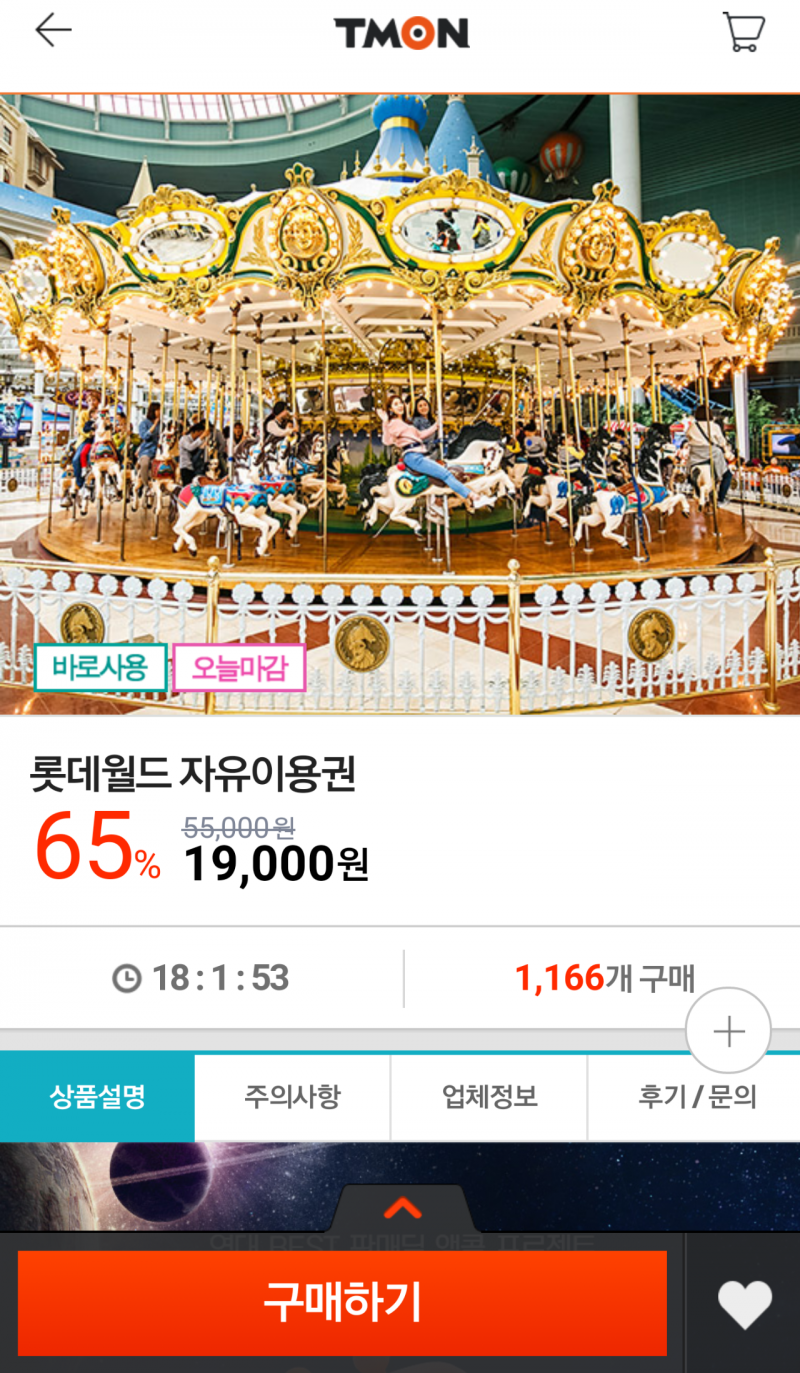Switch to the 주의사항 tab
This screenshot has width=800, height=1373.
pos(293,1096)
